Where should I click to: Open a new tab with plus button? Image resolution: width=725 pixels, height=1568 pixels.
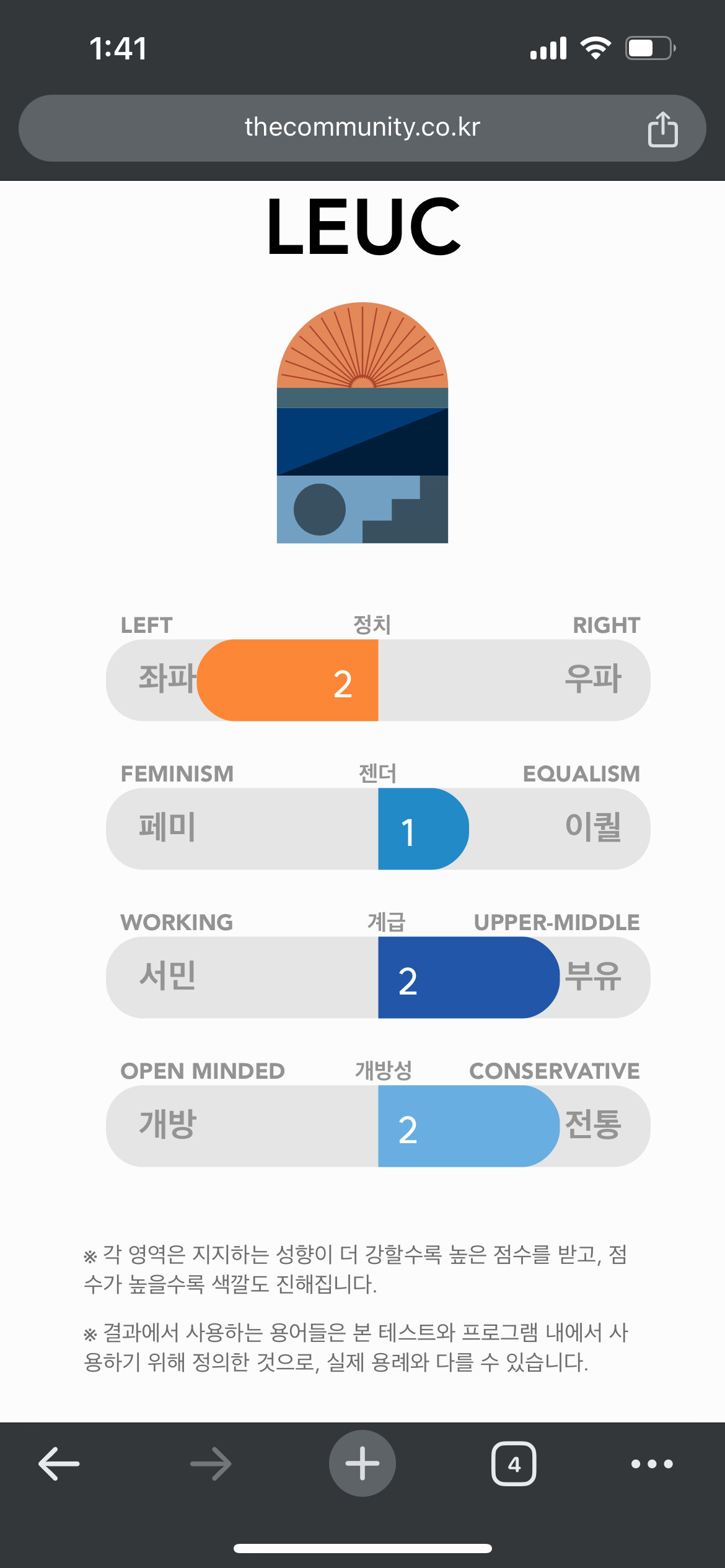(x=362, y=1463)
